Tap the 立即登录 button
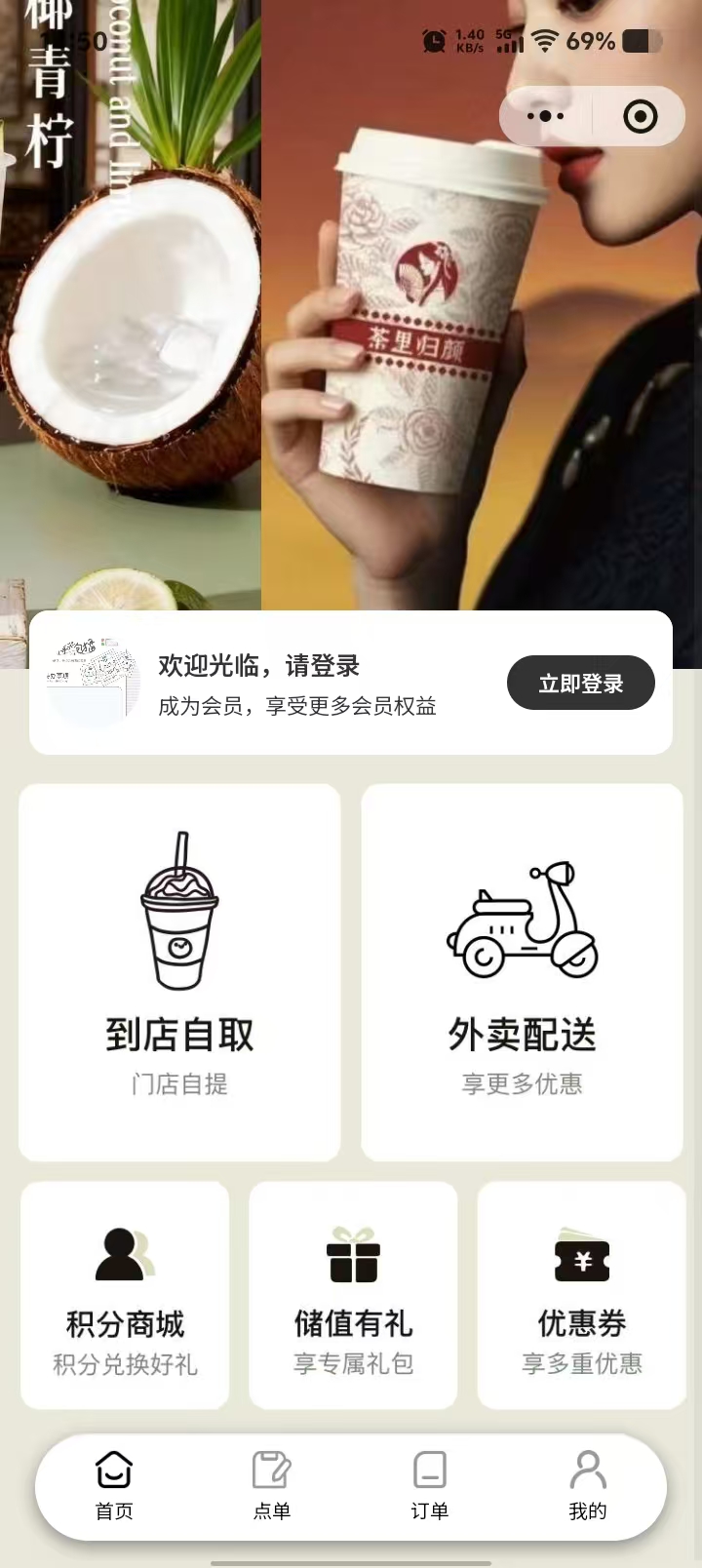 (580, 684)
